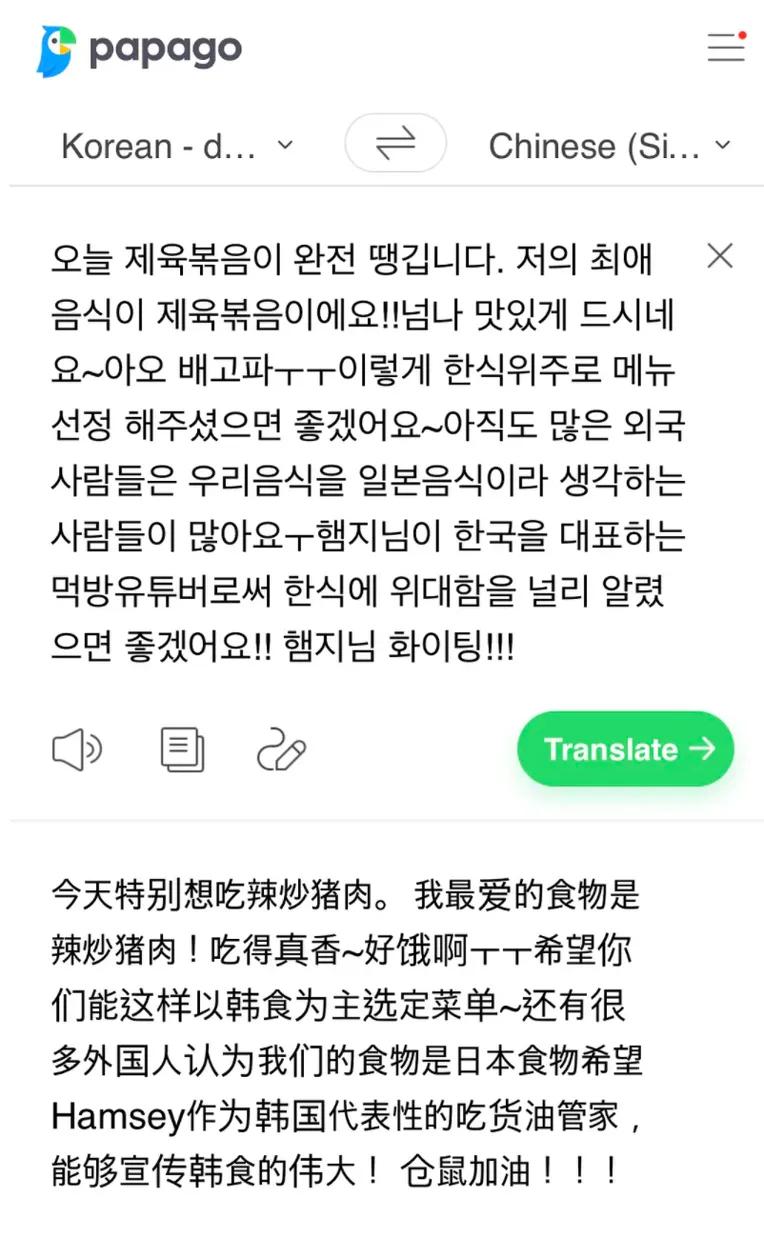
Task: Click the papago wordmark text
Action: [164, 47]
